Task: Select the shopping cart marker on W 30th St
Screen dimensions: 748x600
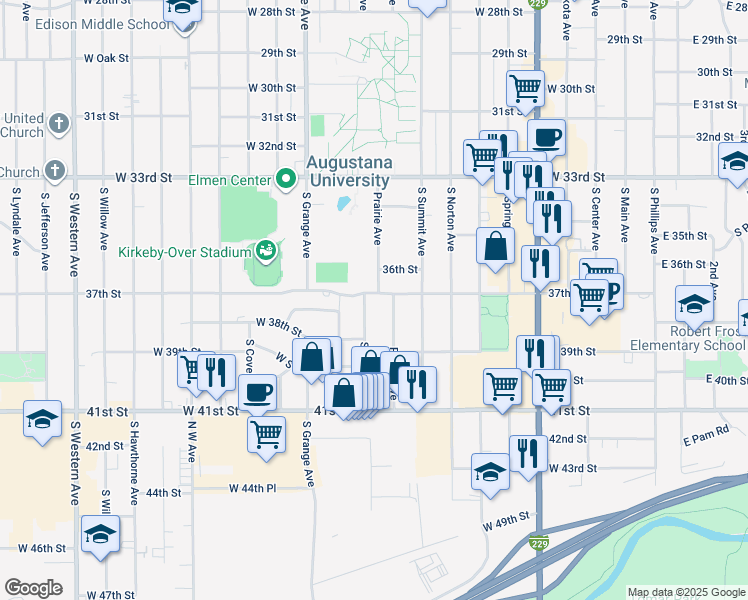Action: tap(525, 89)
